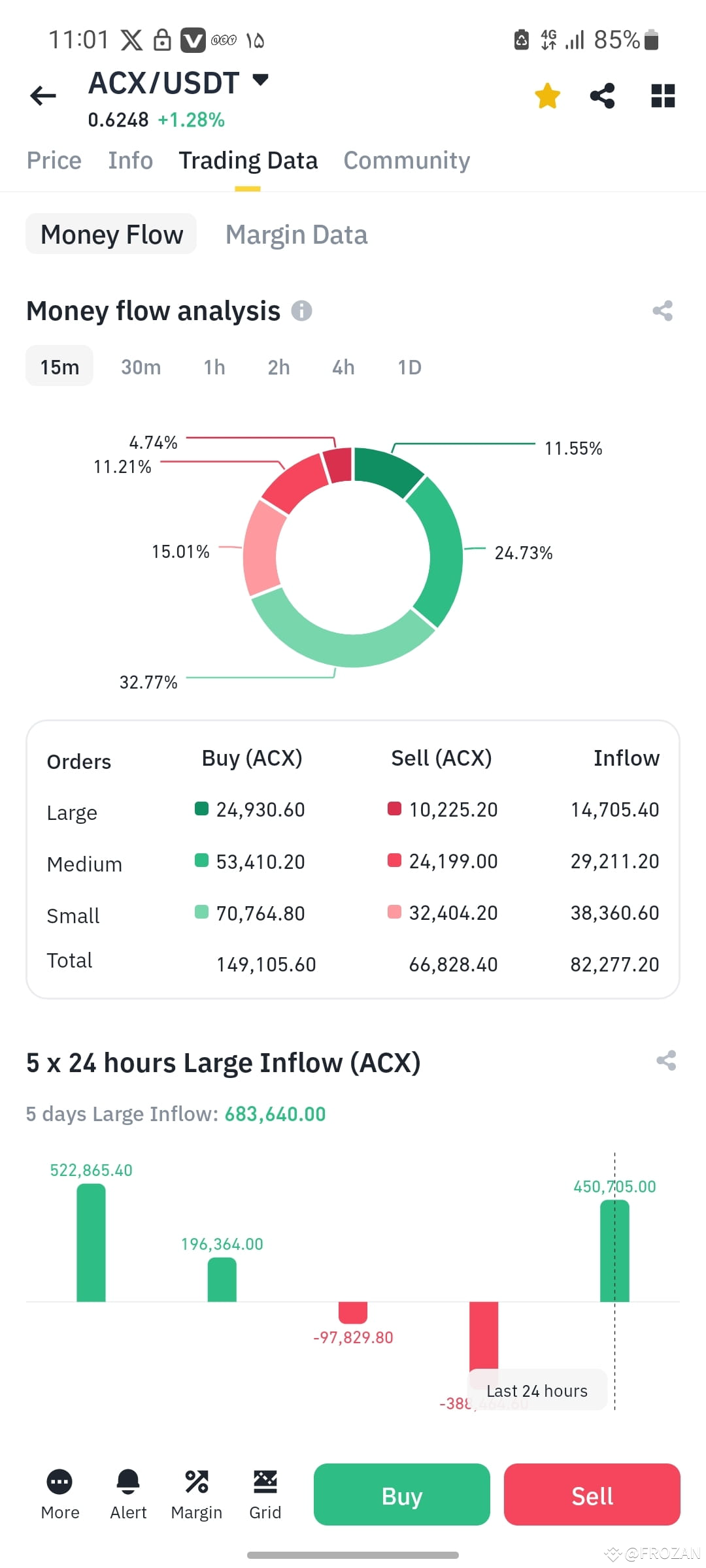This screenshot has width=706, height=1568.
Task: Select the 30m money flow interval
Action: click(x=141, y=367)
